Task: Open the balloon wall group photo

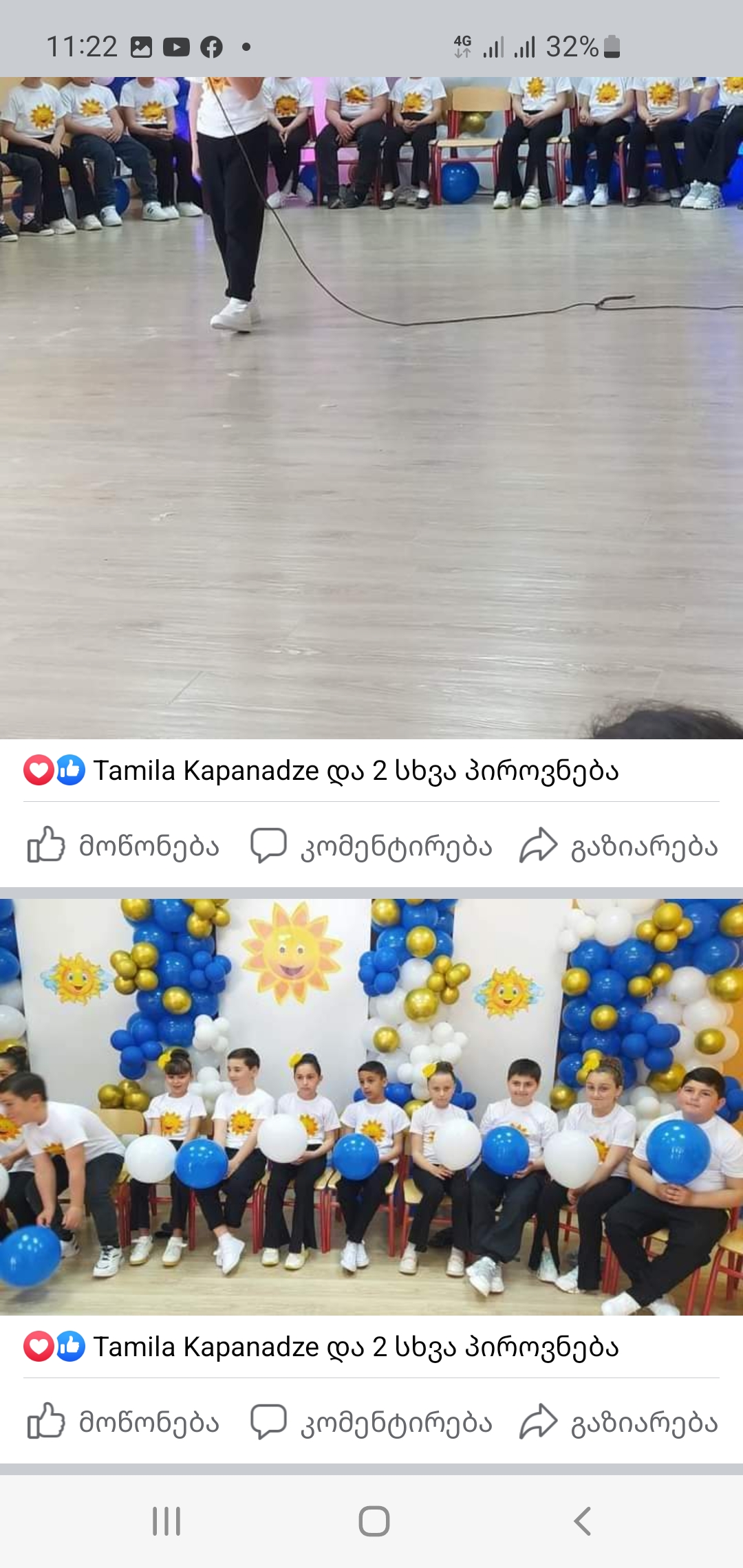Action: pyautogui.click(x=371, y=1107)
